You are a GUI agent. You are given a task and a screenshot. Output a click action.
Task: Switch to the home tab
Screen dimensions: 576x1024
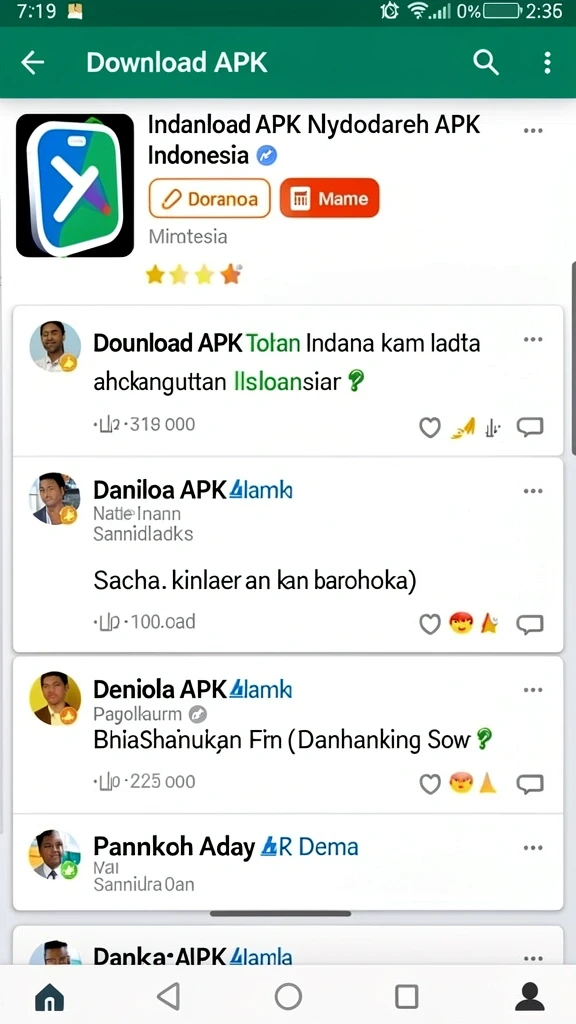(49, 997)
